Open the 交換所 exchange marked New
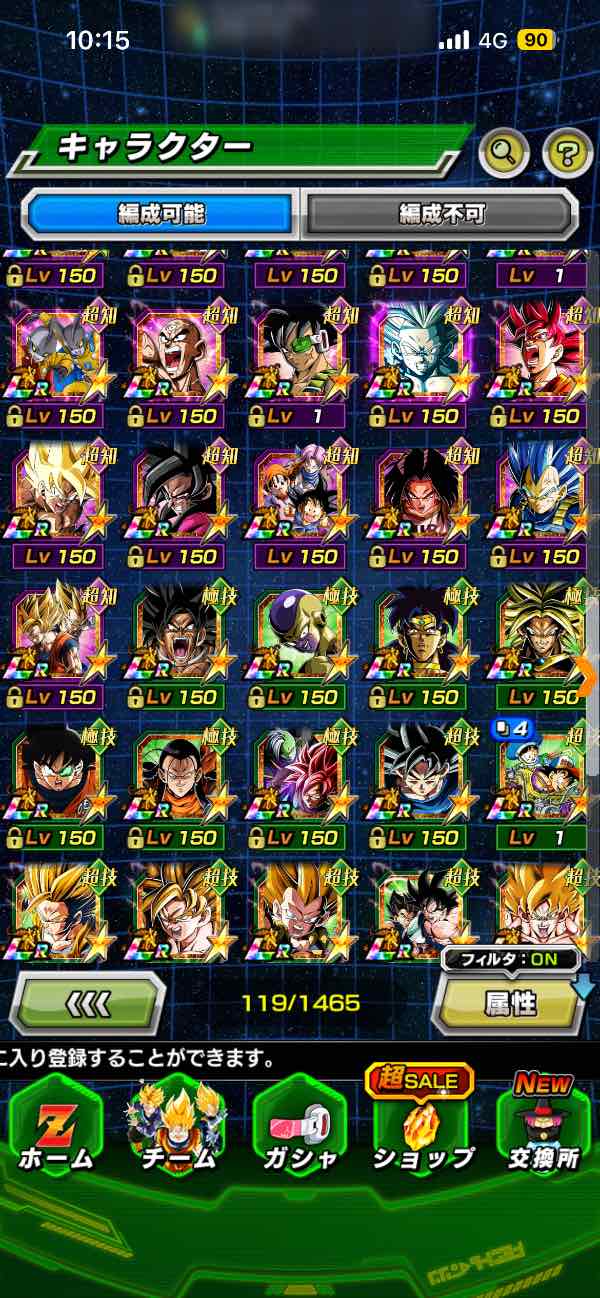Viewport: 600px width, 1298px height. [x=541, y=1124]
